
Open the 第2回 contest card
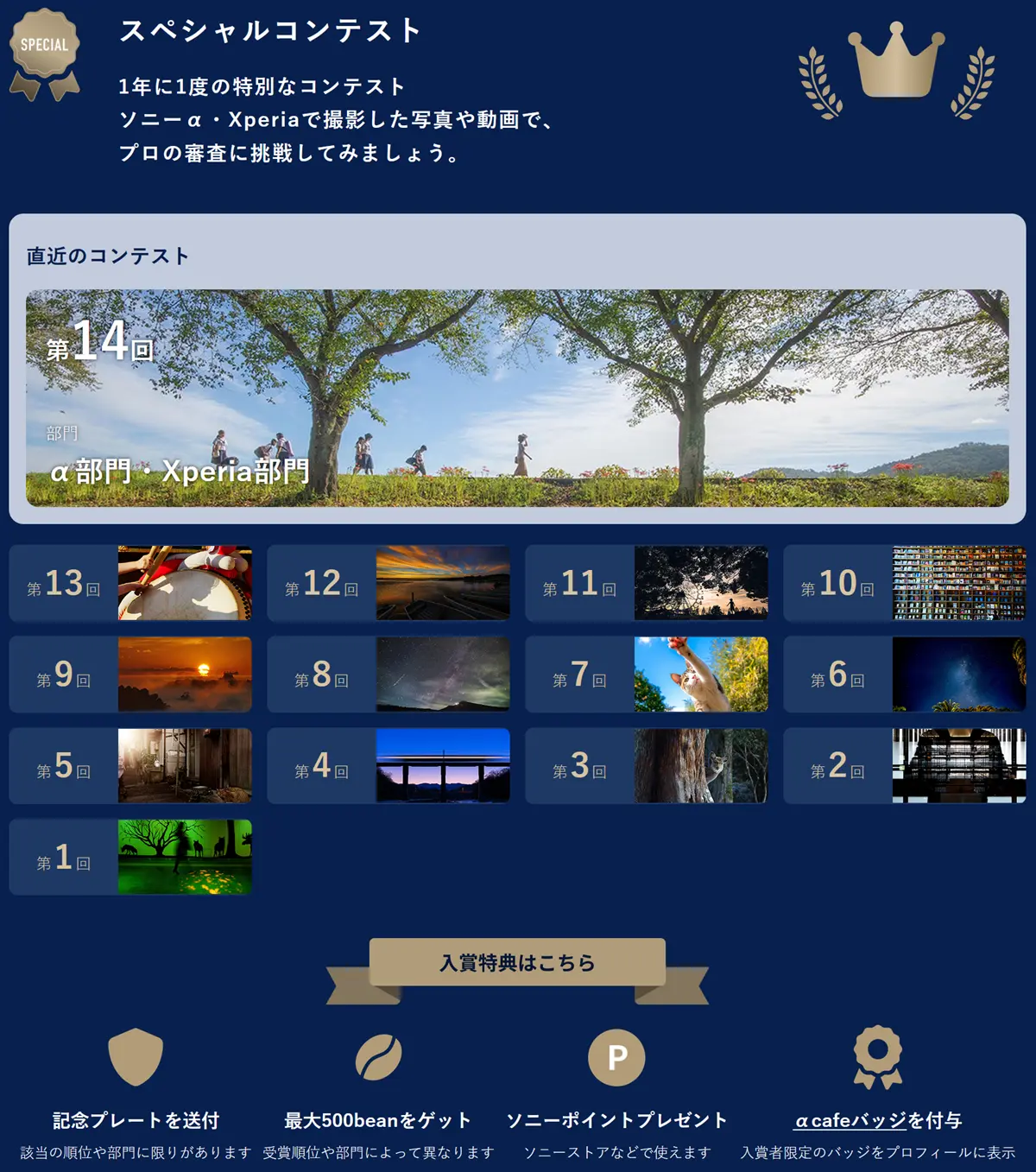pos(905,766)
